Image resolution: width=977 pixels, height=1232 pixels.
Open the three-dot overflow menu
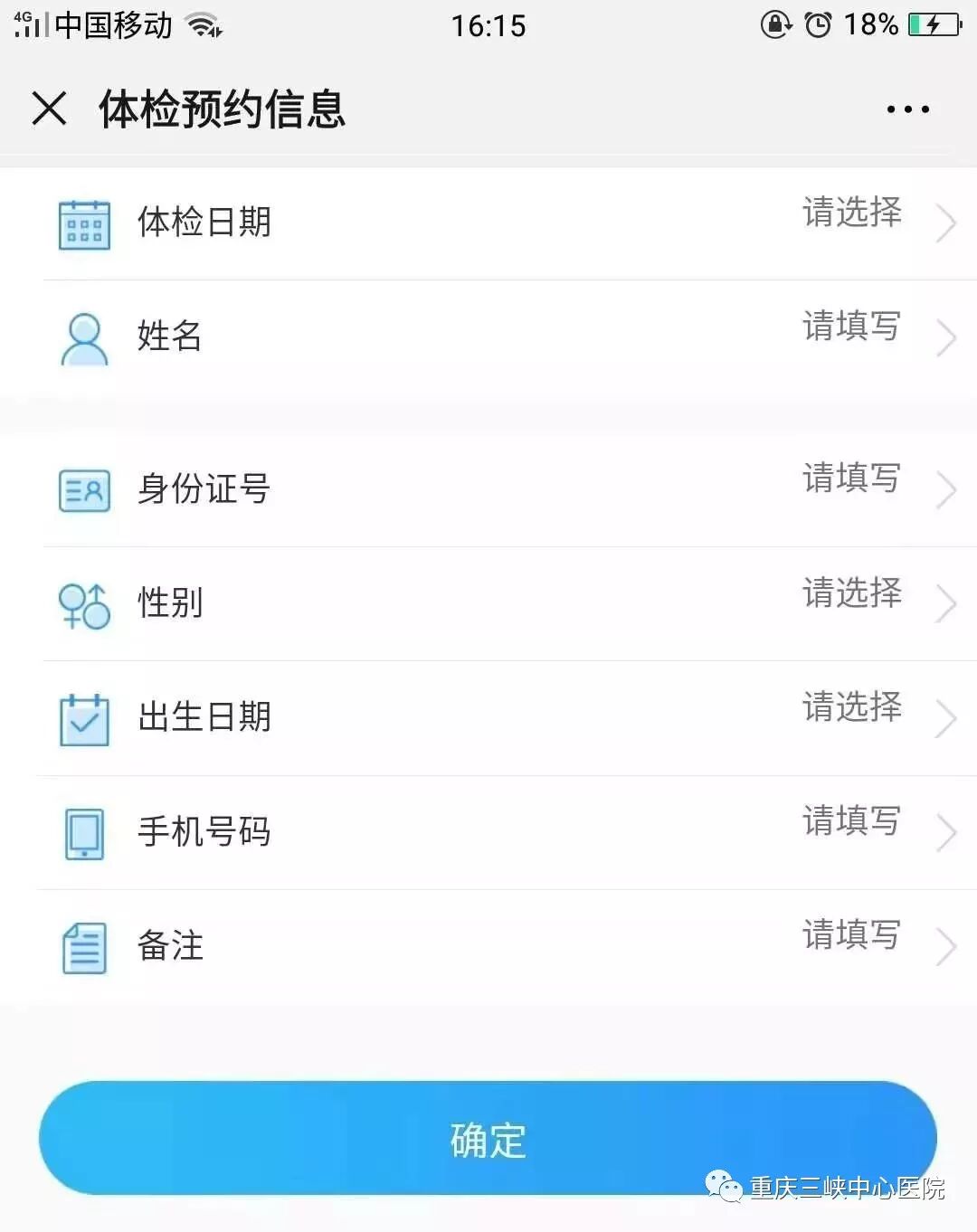pyautogui.click(x=907, y=109)
